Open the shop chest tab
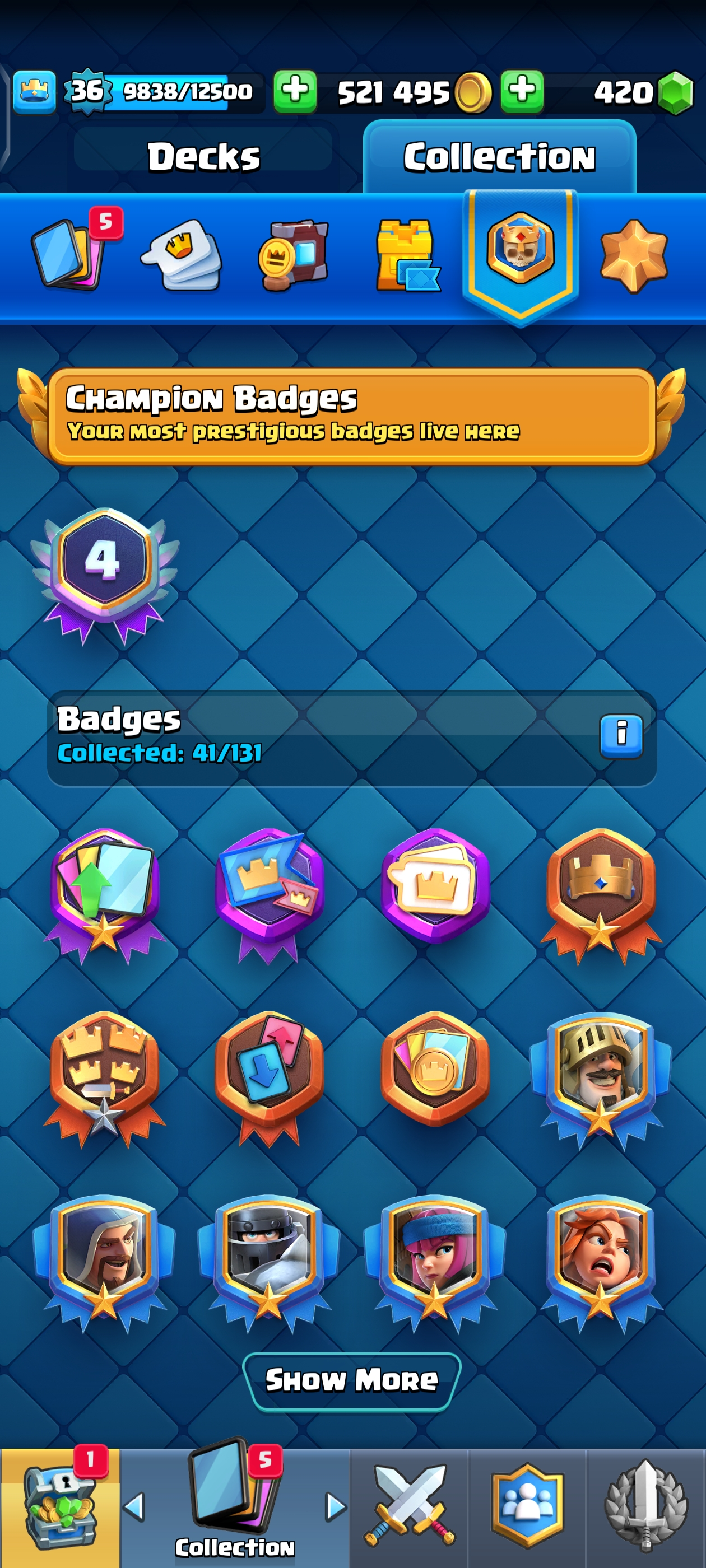This screenshot has width=706, height=1568. coord(60,1506)
